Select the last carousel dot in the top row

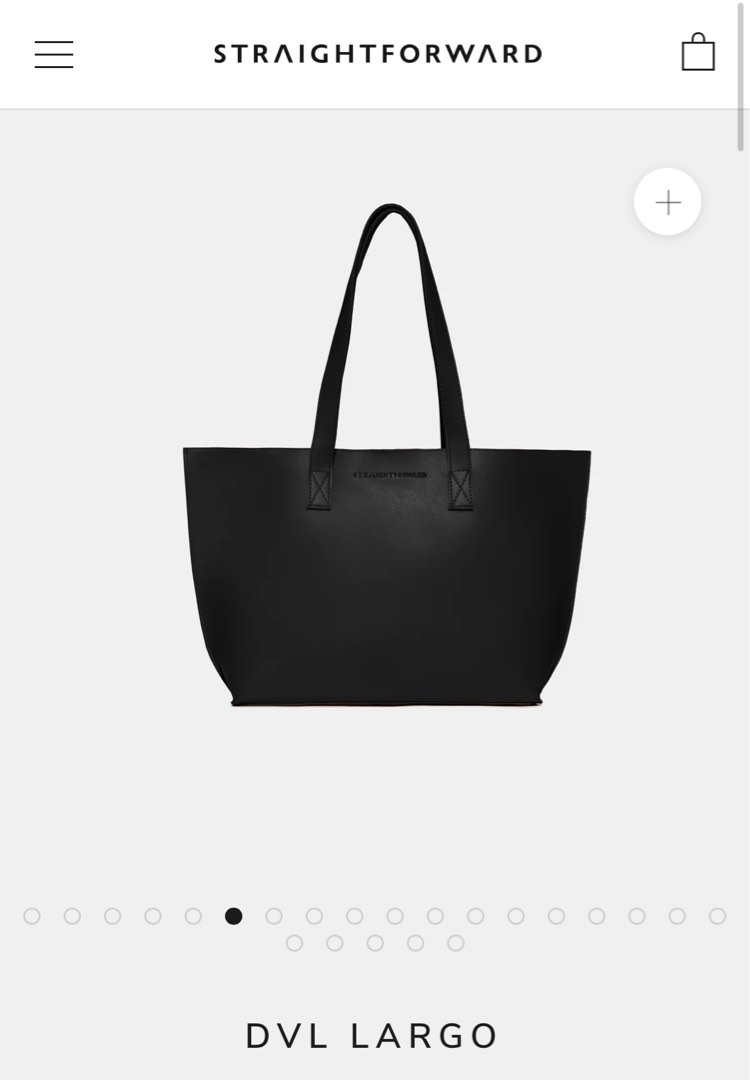coord(715,916)
